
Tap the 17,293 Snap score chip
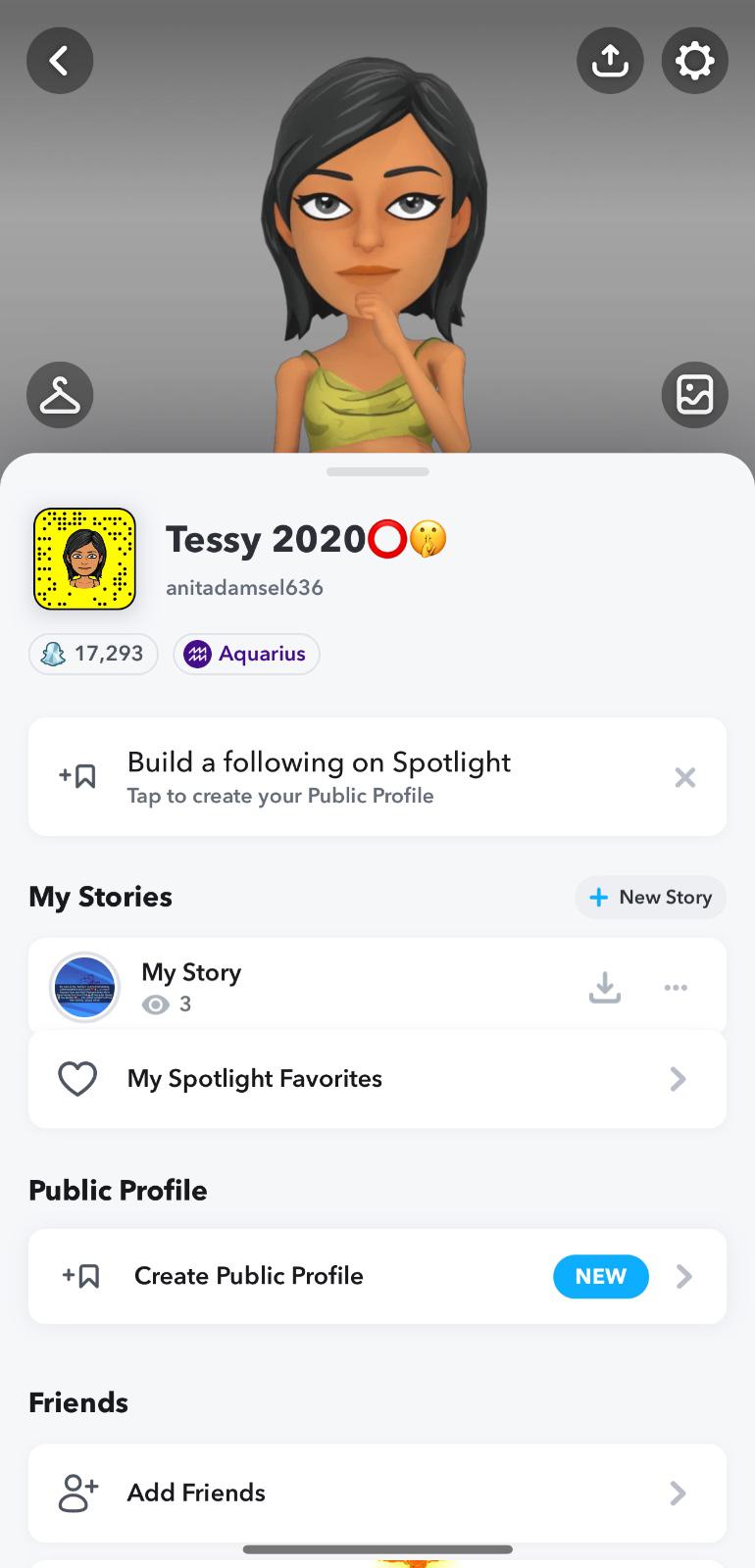click(94, 654)
